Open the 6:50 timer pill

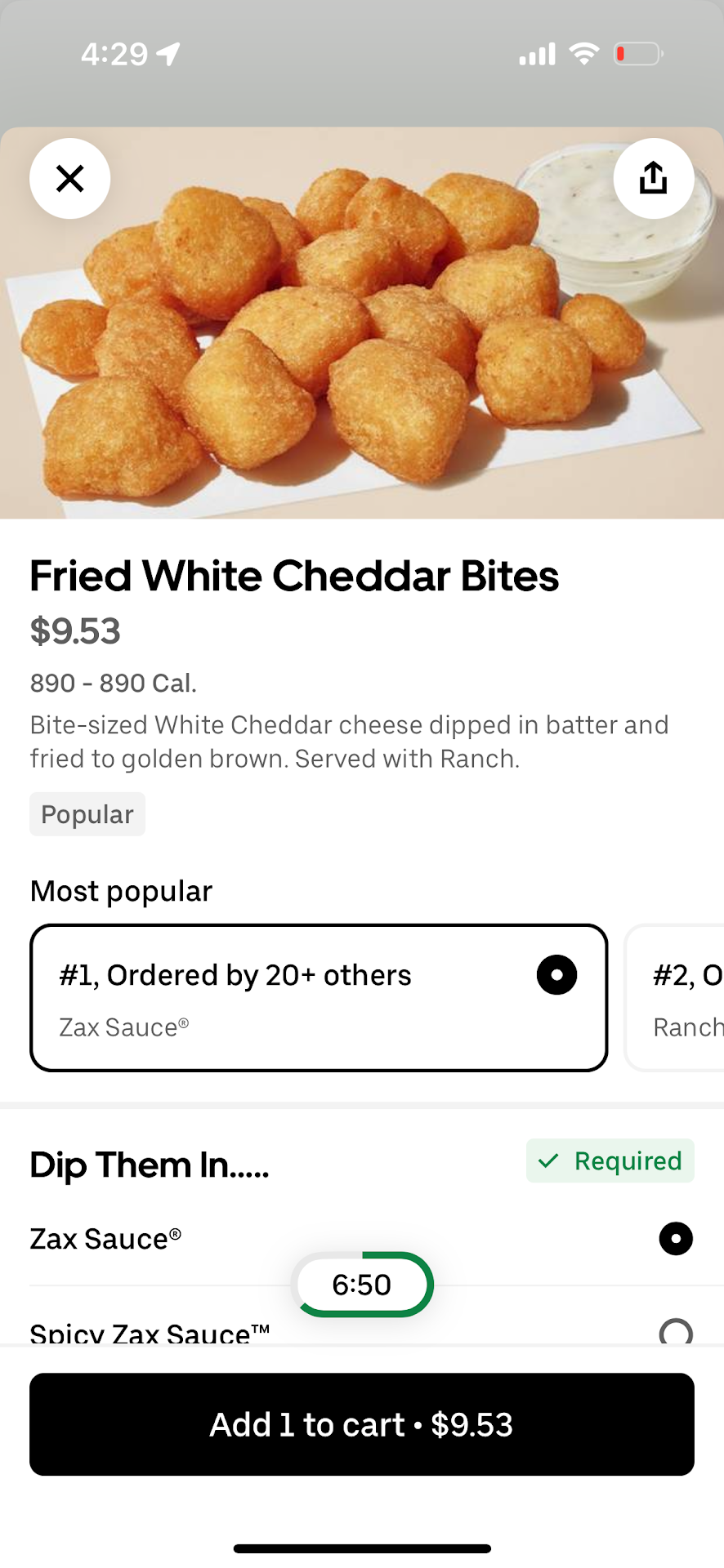(x=362, y=1285)
